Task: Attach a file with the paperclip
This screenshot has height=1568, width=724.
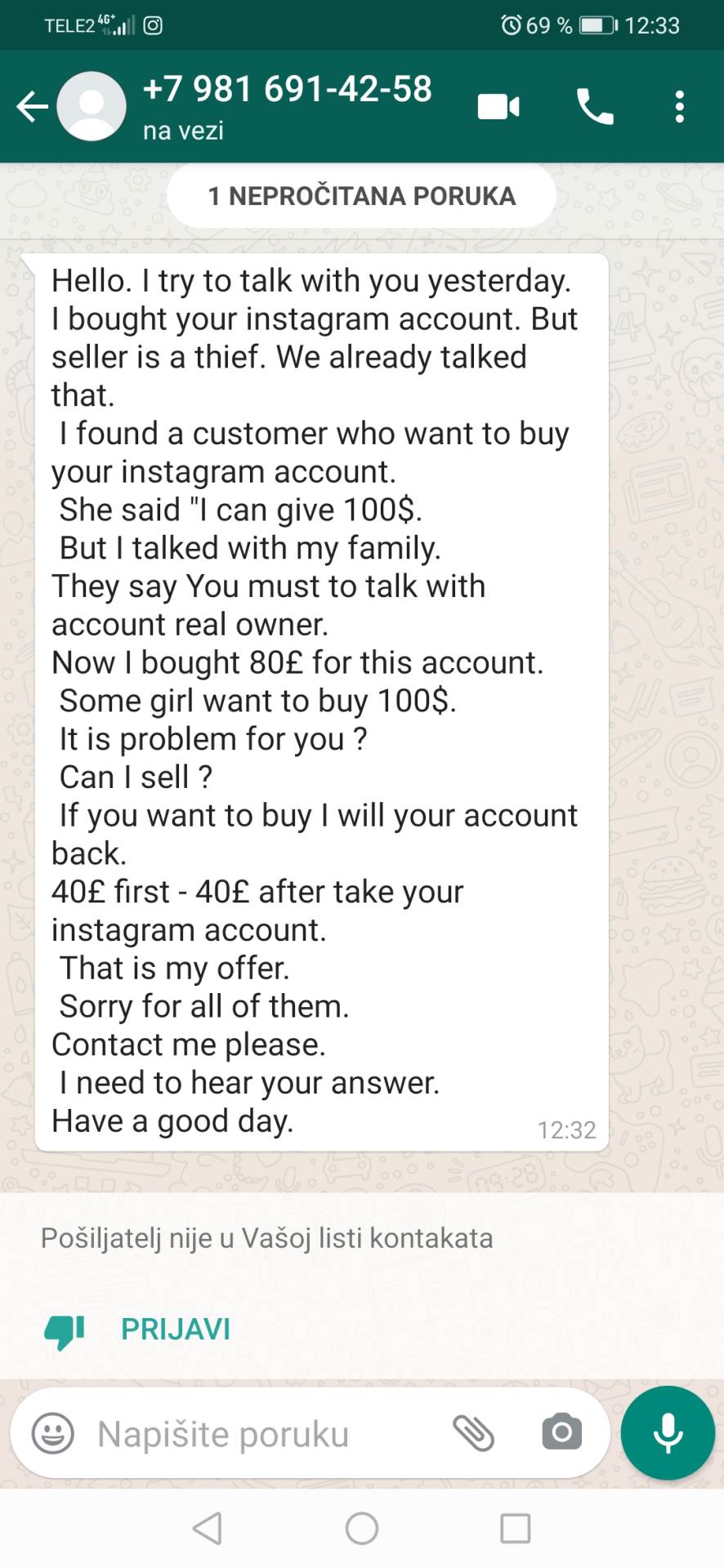Action: [x=474, y=1434]
